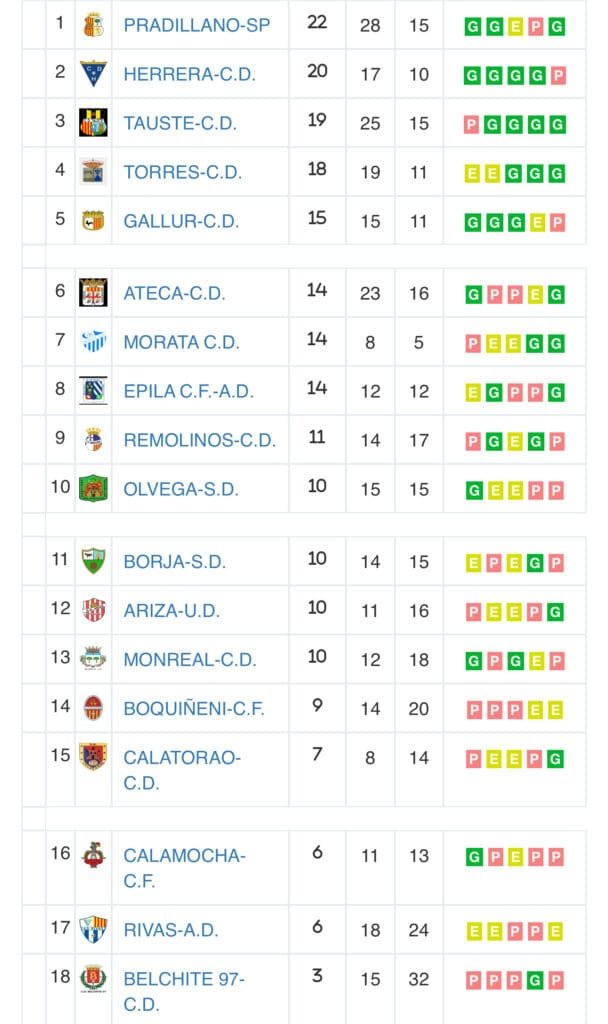Open HERRERA-C.D. team link
This screenshot has width=608, height=1024.
point(189,74)
